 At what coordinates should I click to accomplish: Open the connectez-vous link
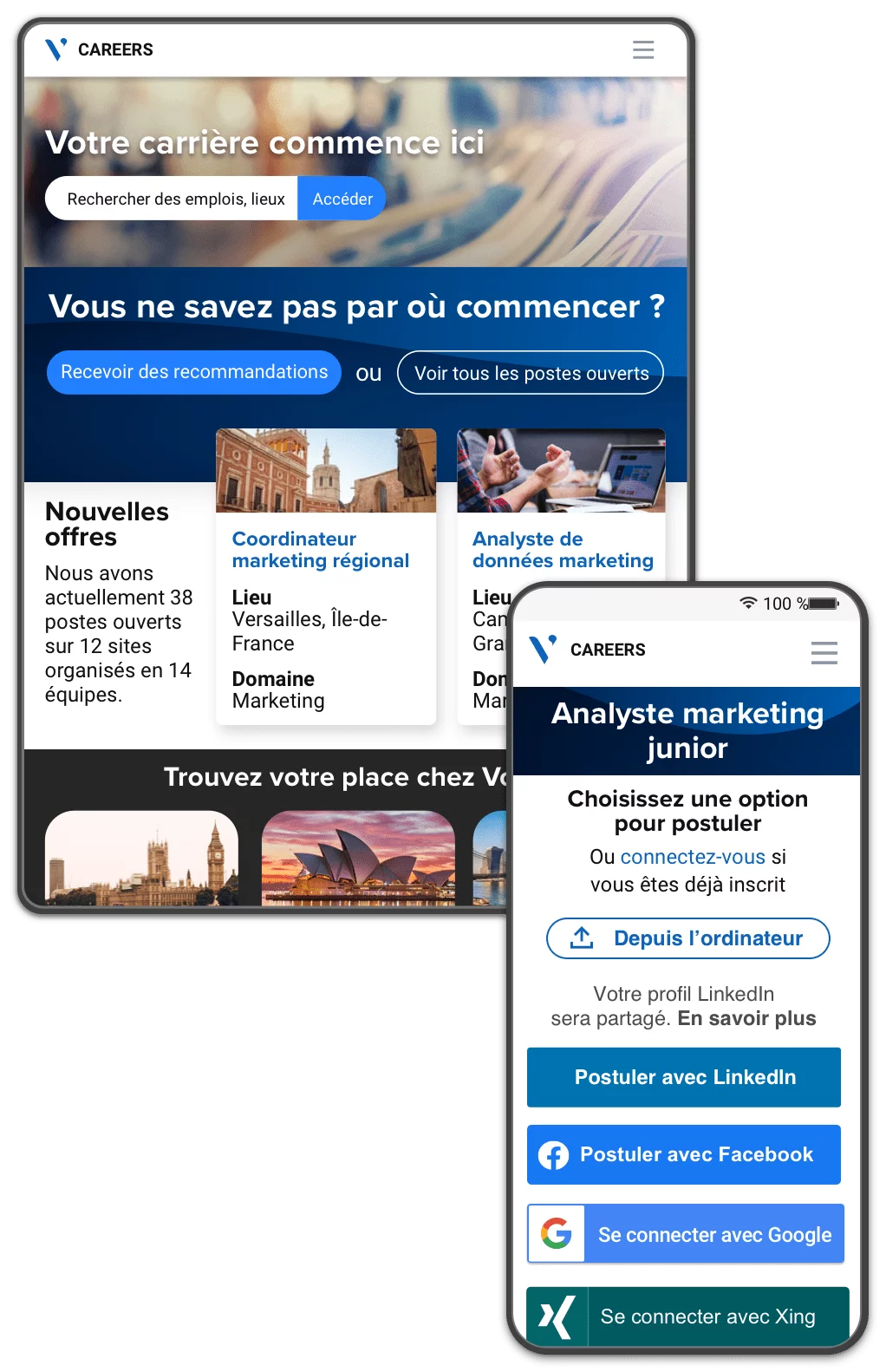(x=693, y=857)
